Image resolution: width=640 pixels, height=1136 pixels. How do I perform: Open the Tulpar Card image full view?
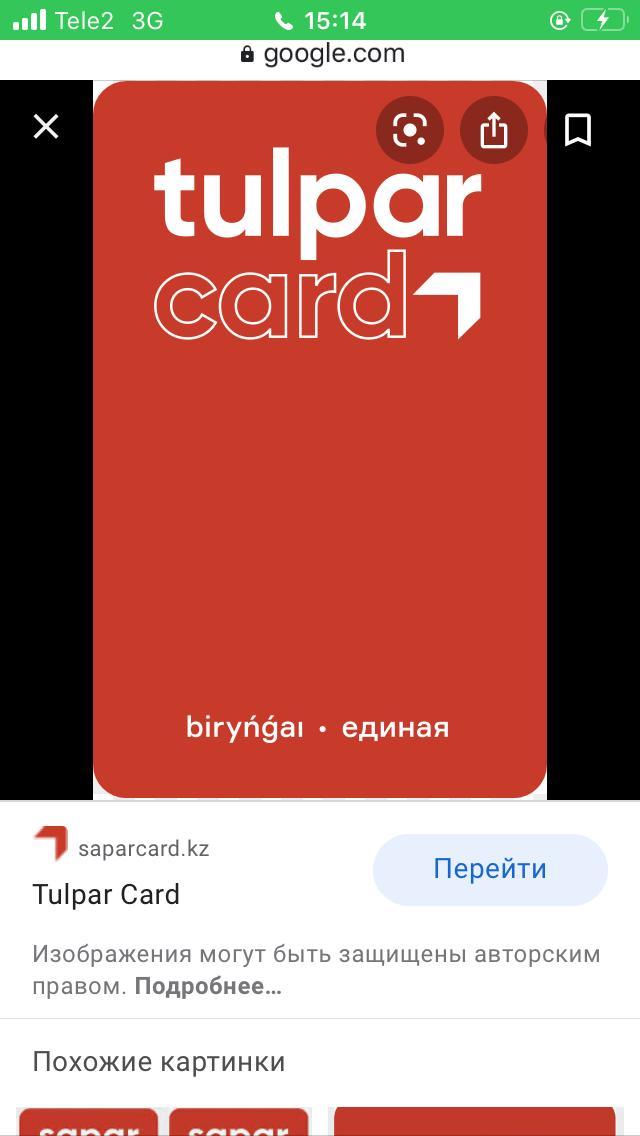320,500
